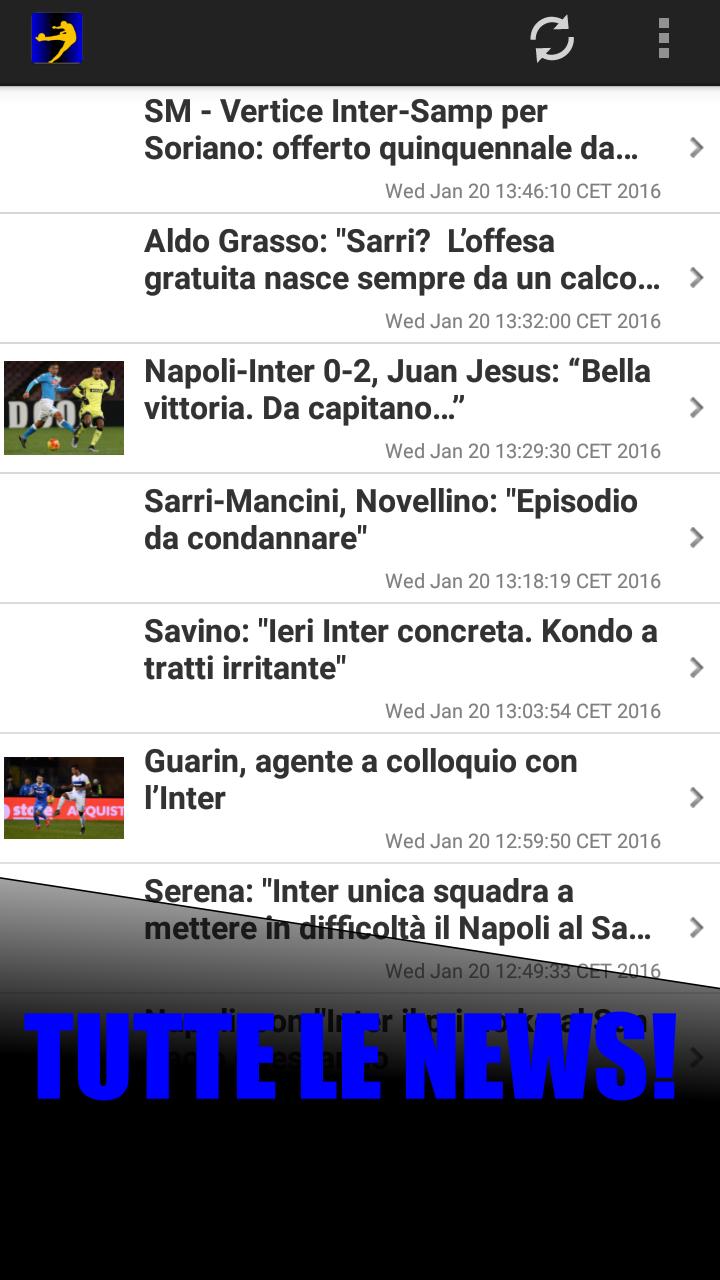Open the Soriano Inter-Samp article chevron
Image resolution: width=720 pixels, height=1280 pixels.
click(697, 147)
